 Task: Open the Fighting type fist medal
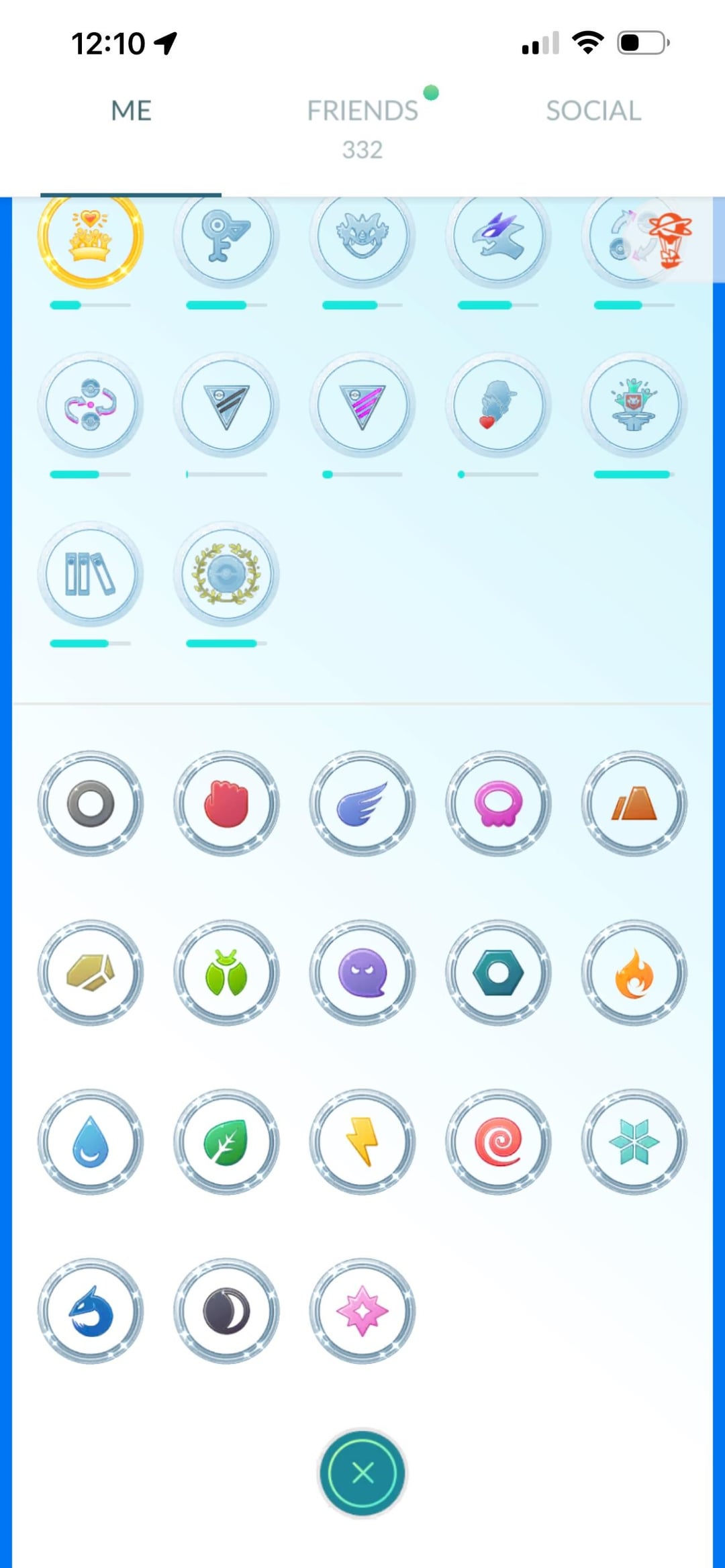(x=226, y=803)
